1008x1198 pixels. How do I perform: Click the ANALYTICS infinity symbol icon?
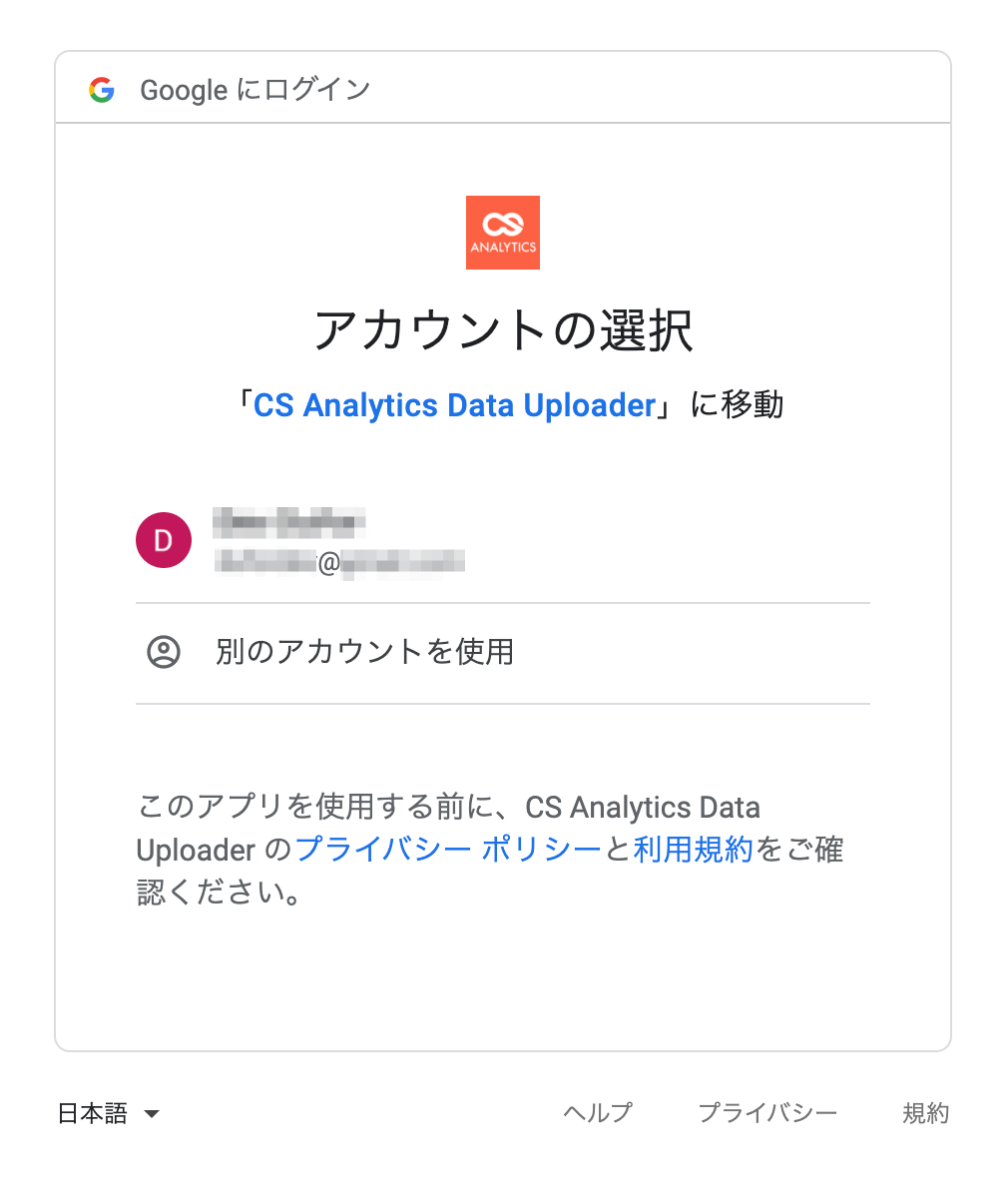(502, 225)
